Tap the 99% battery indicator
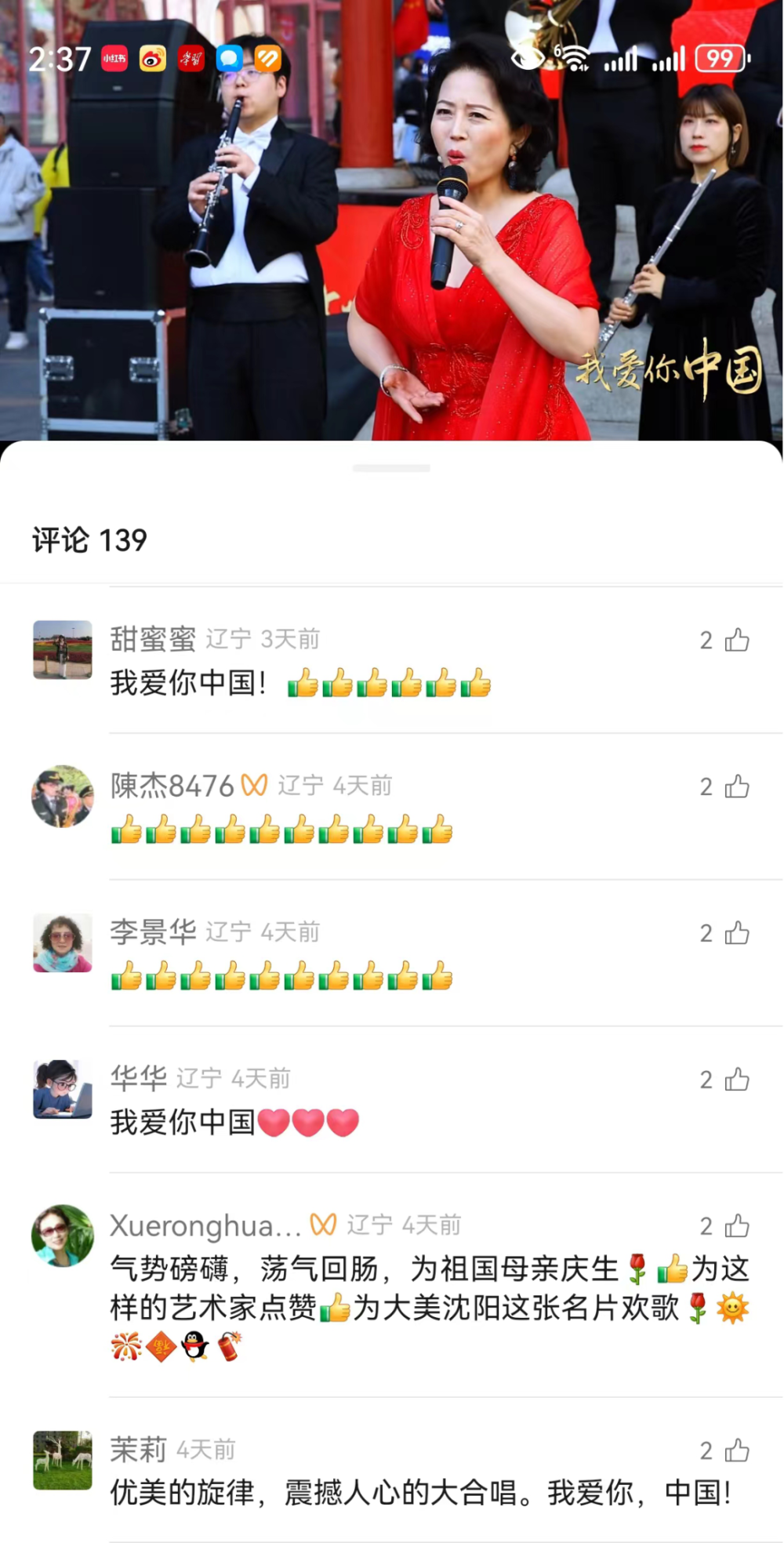The image size is (784, 1543). click(719, 58)
